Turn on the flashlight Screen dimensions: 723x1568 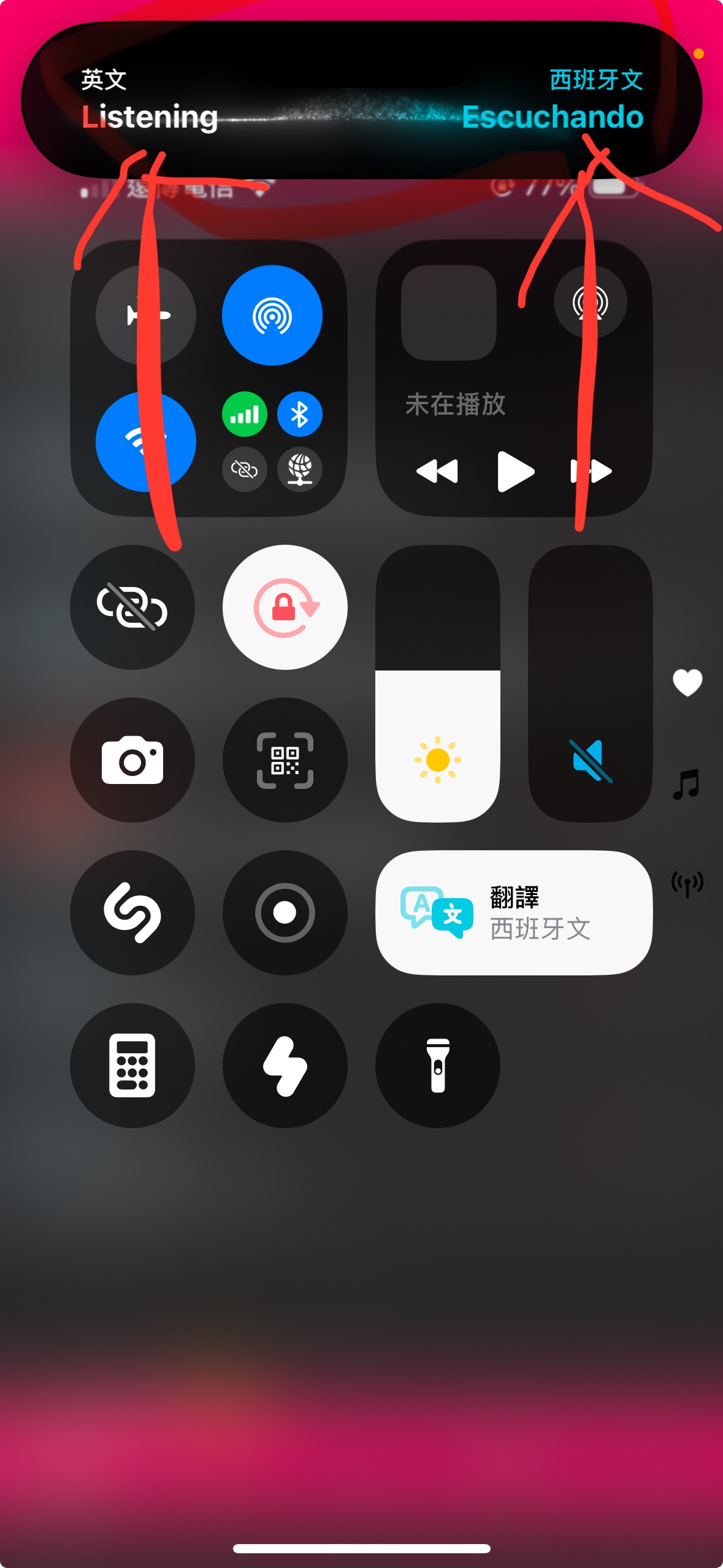click(437, 1066)
